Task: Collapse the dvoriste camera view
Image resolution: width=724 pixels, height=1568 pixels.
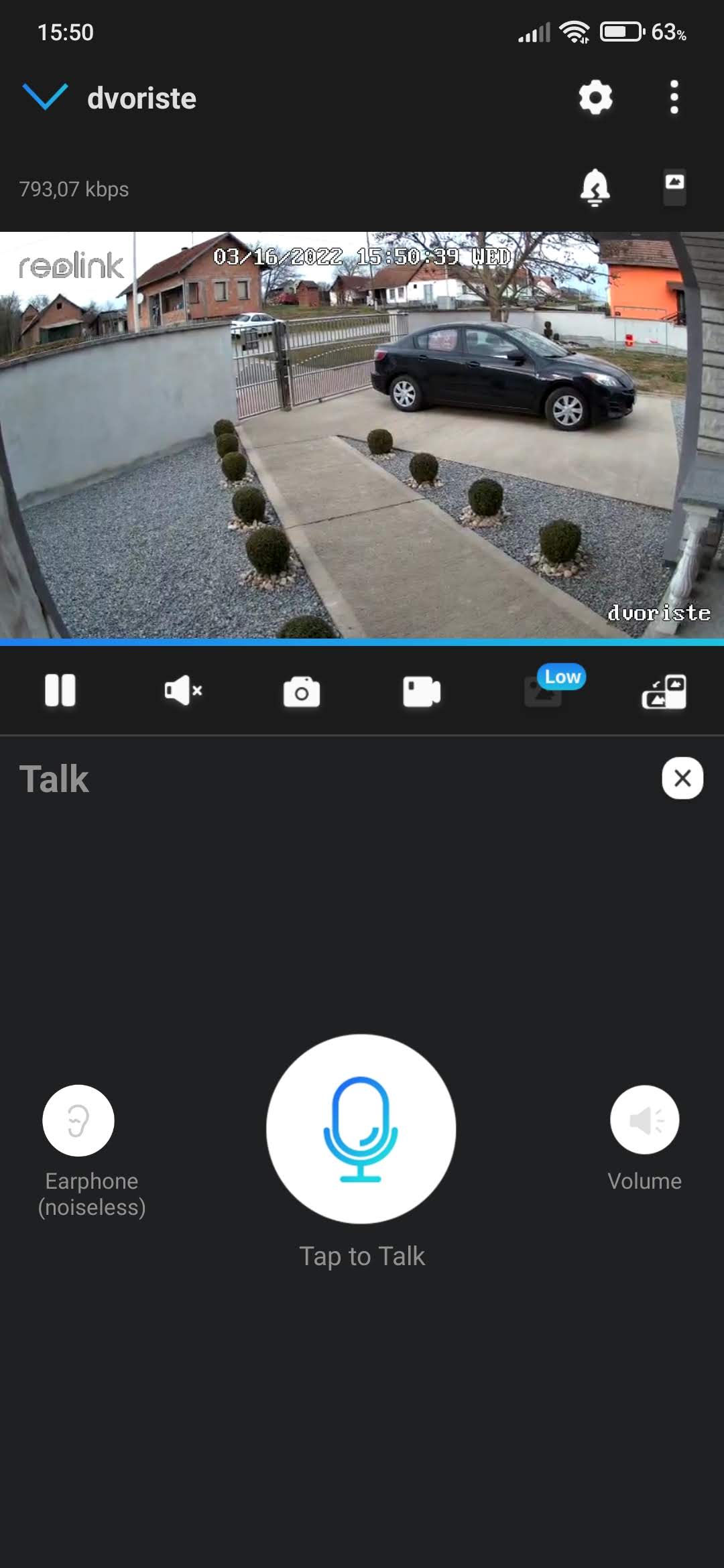Action: click(45, 97)
